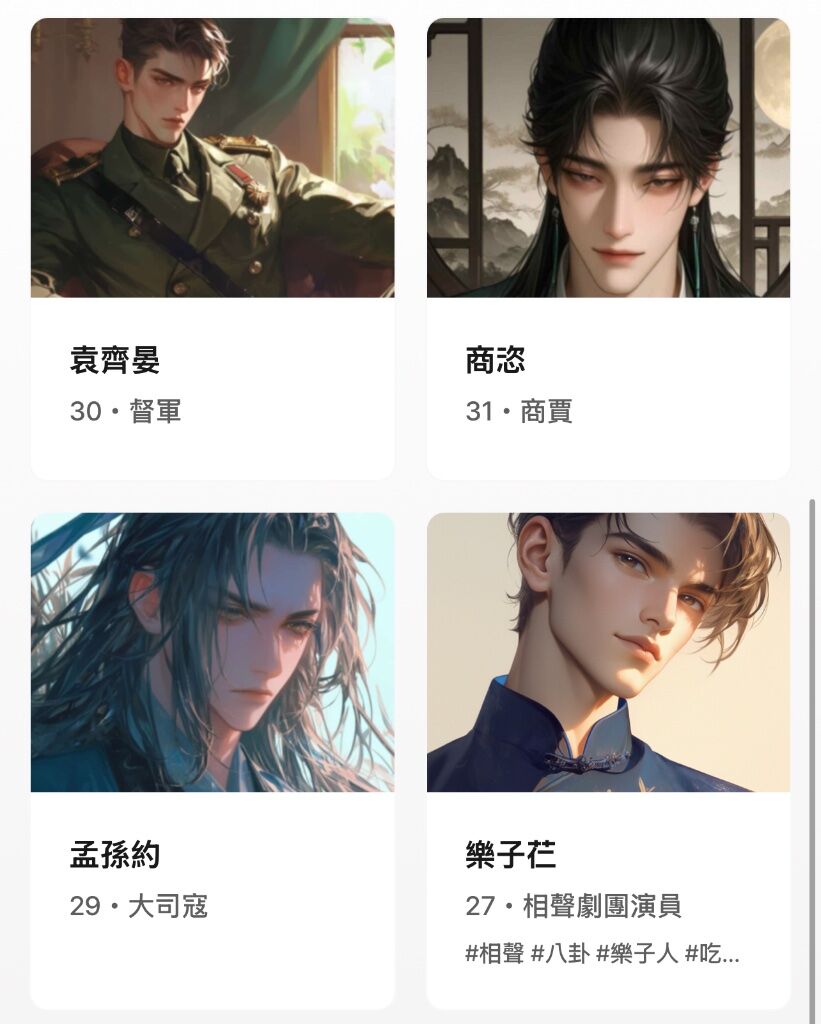Open the 商恣 character card
This screenshot has width=821, height=1024.
(608, 250)
